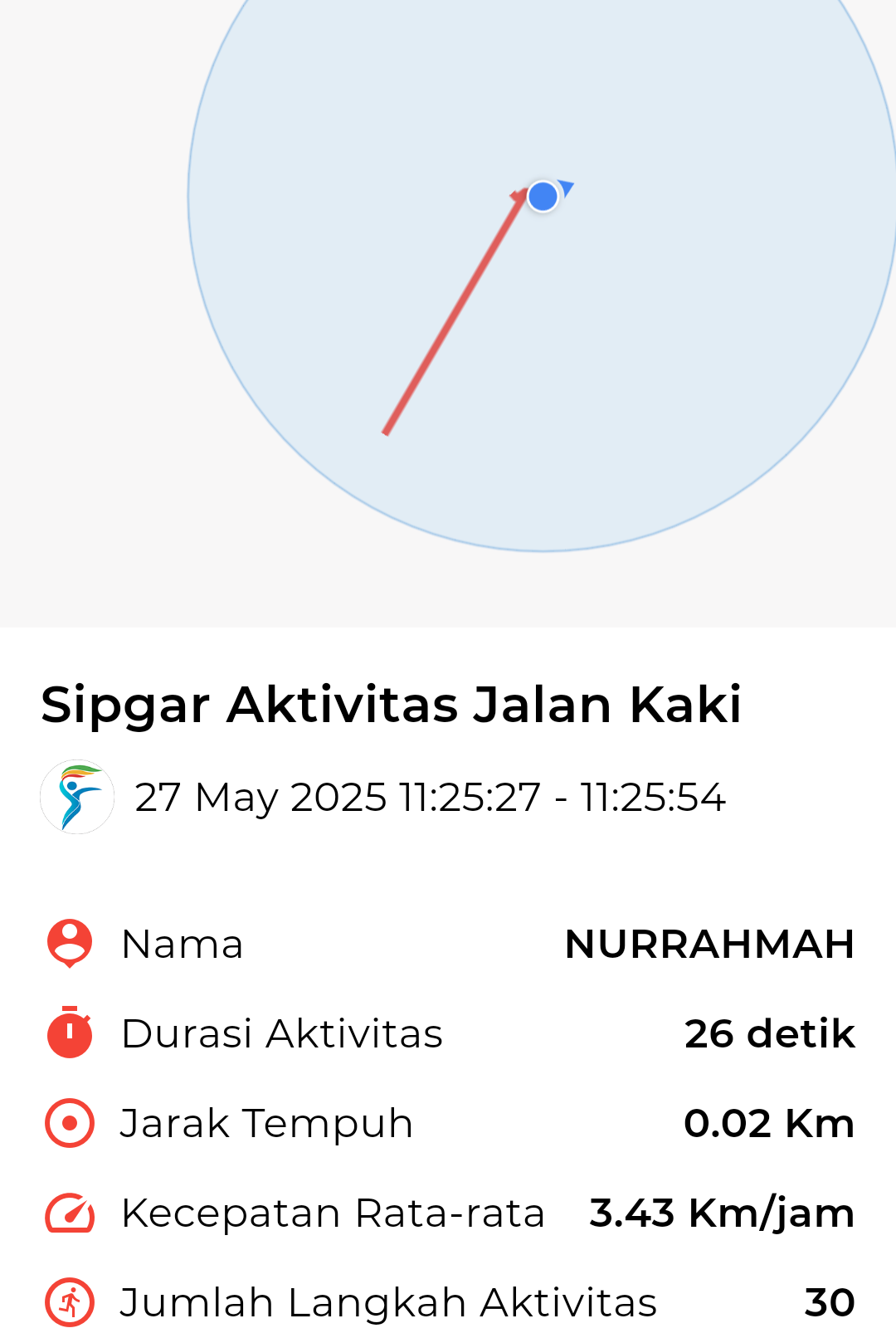
Task: Tap the Kecepatan Rata-rata speedometer icon
Action: (x=68, y=1213)
